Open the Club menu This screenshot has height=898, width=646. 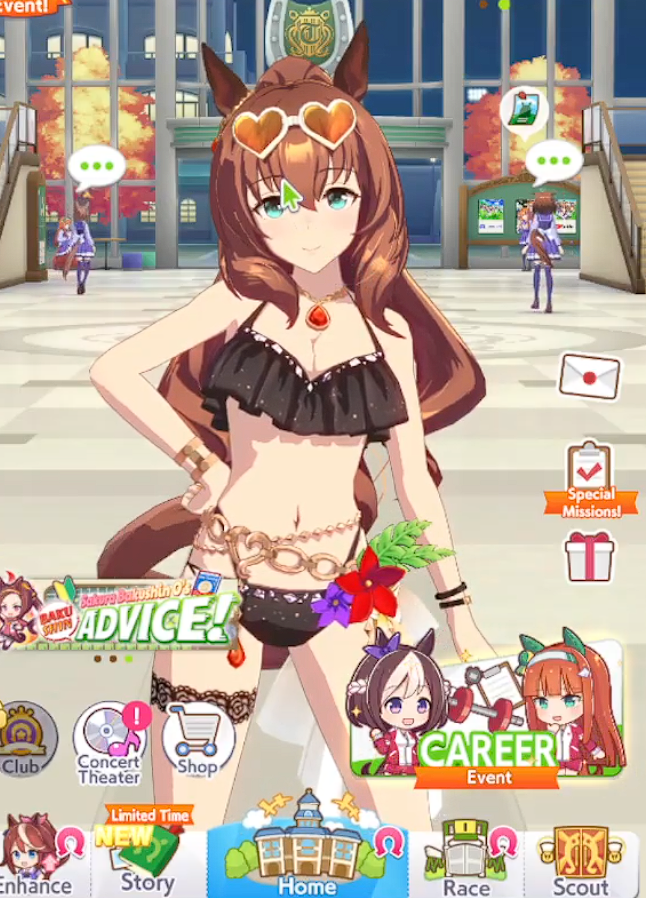point(24,740)
